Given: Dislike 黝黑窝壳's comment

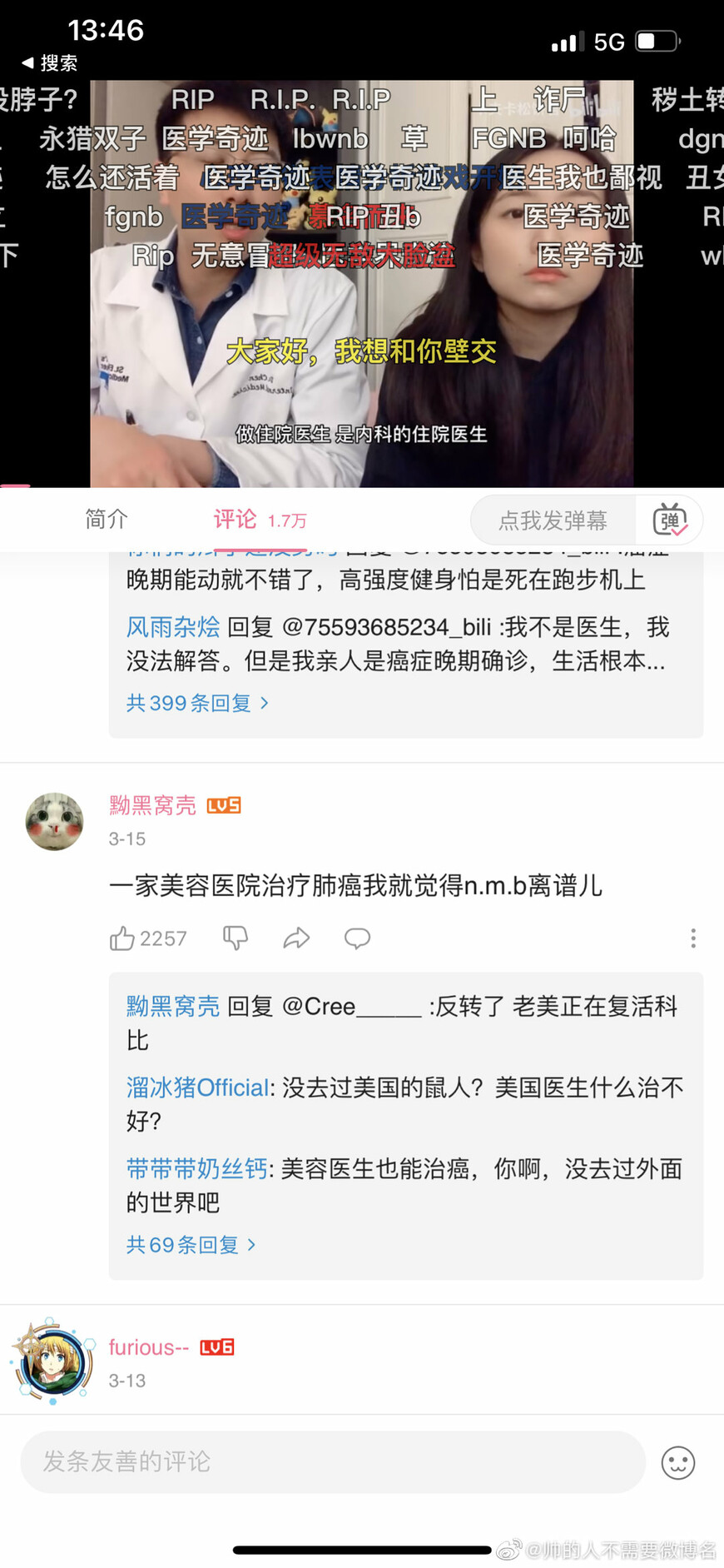Looking at the screenshot, I should pyautogui.click(x=236, y=938).
